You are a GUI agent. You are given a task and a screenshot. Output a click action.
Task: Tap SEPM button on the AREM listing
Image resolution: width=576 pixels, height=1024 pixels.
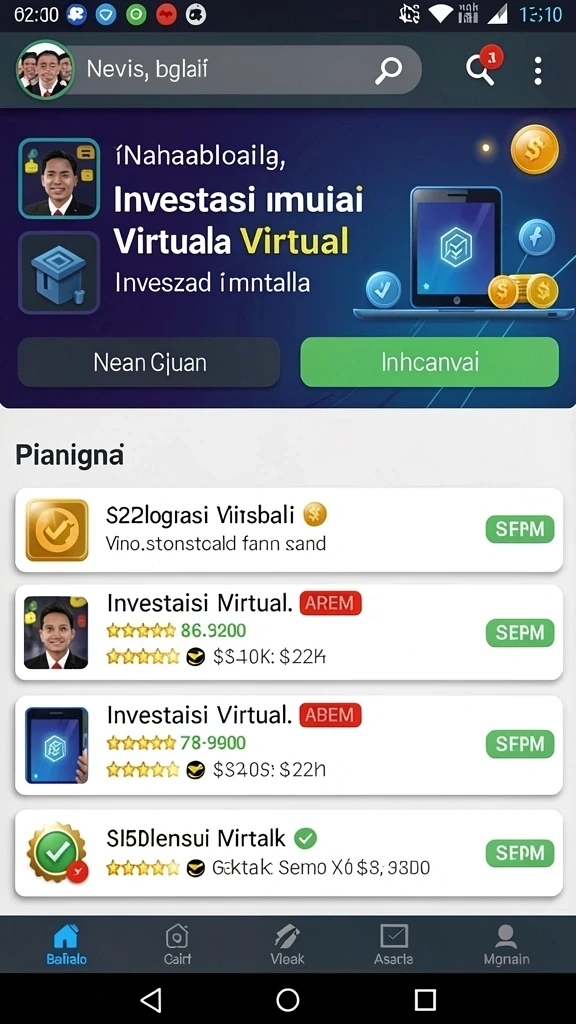coord(520,632)
